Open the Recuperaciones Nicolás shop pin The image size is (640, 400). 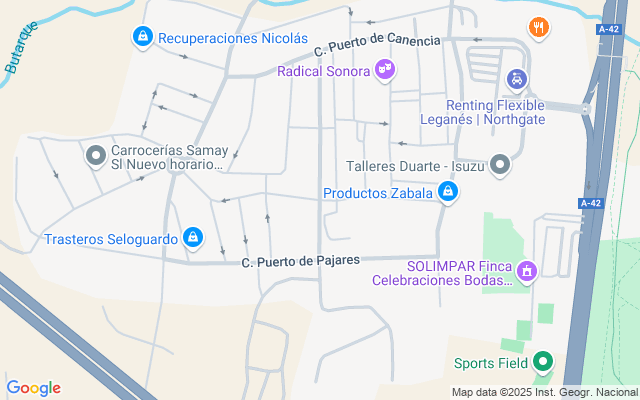tap(142, 38)
